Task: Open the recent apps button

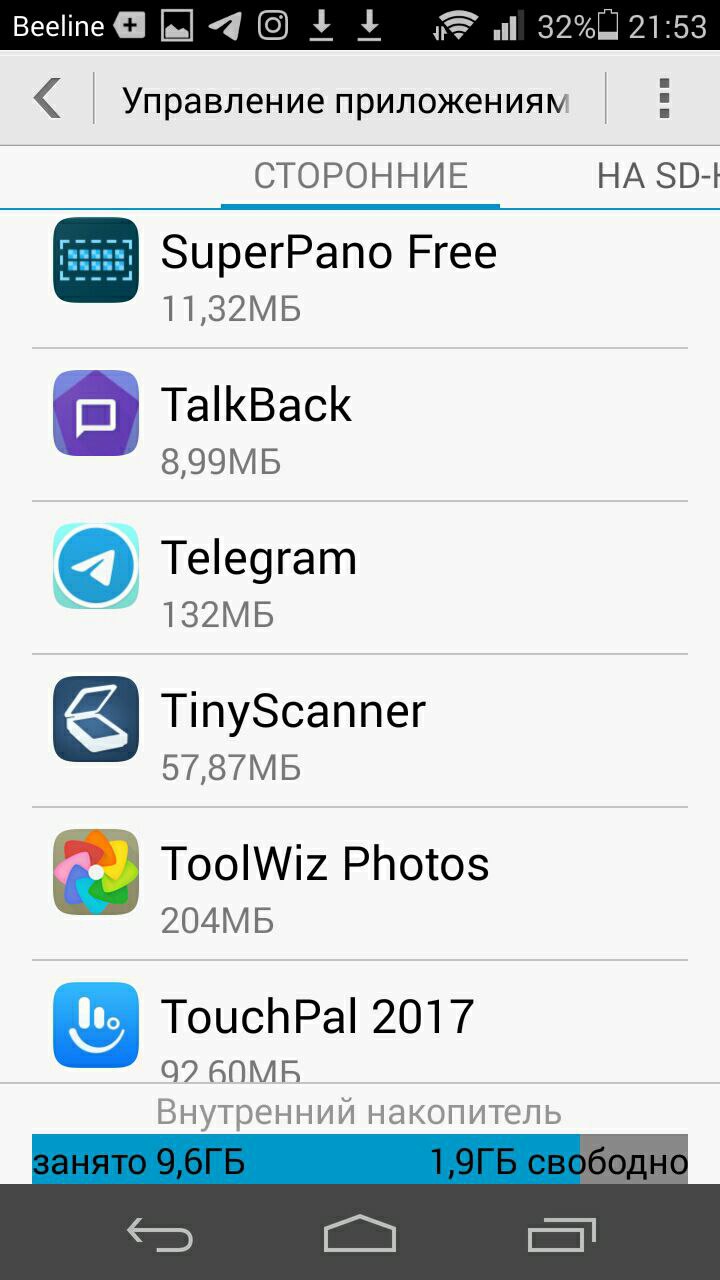Action: tap(562, 1233)
